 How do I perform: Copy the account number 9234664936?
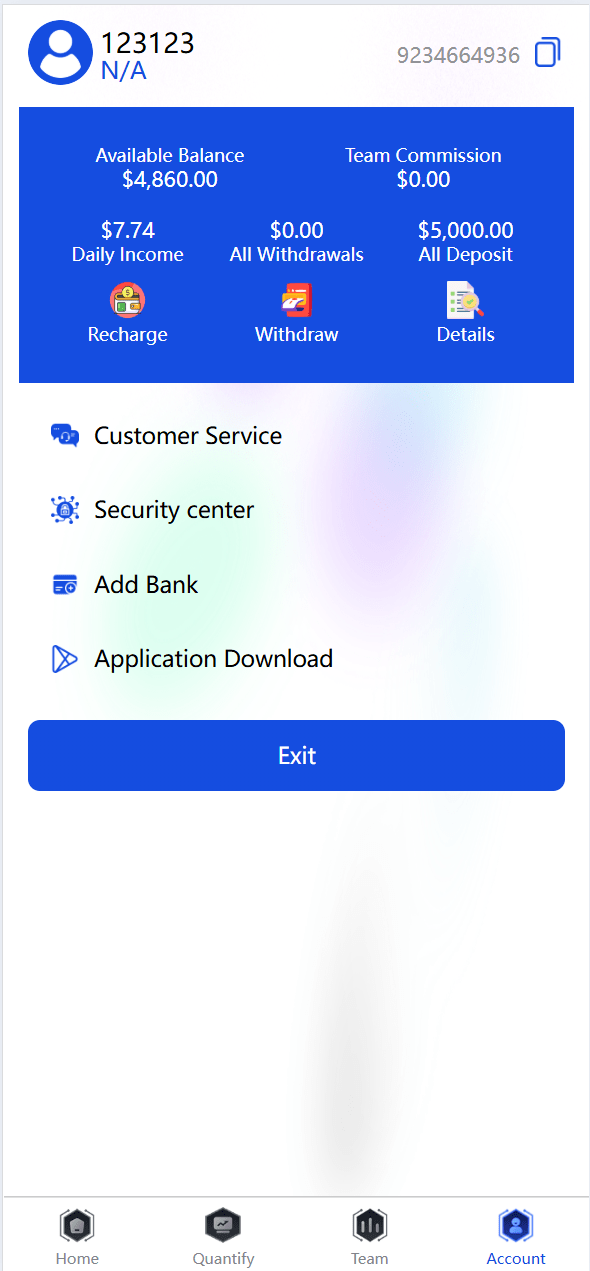pos(548,53)
